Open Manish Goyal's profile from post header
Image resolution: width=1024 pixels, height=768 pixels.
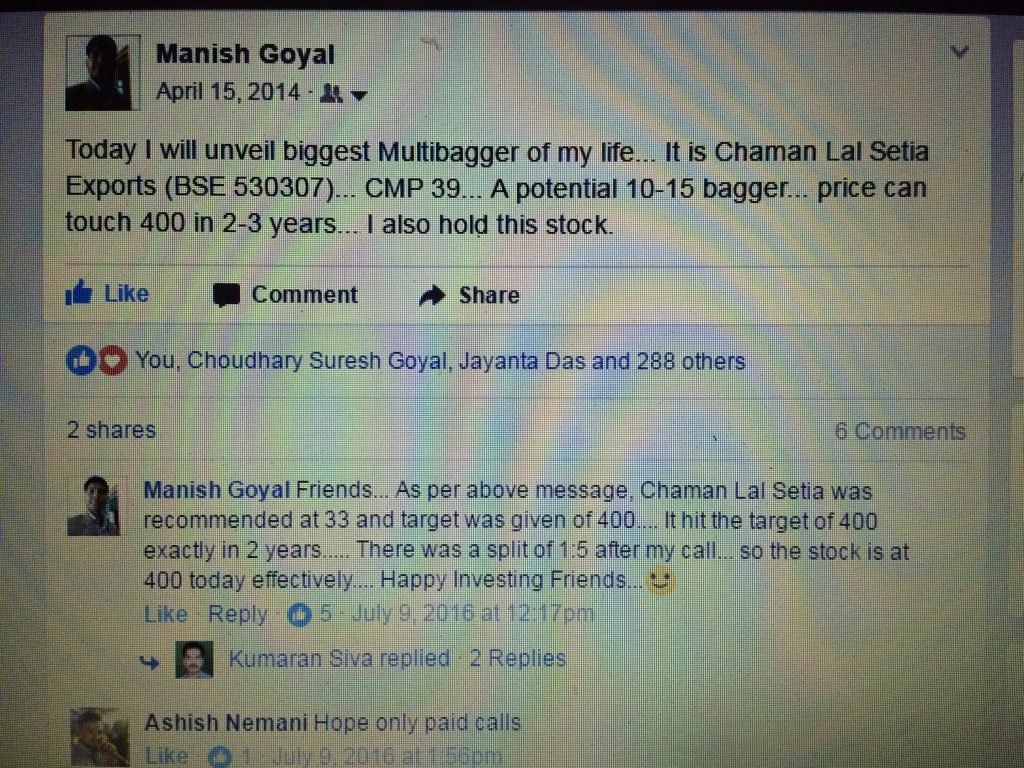(x=245, y=55)
